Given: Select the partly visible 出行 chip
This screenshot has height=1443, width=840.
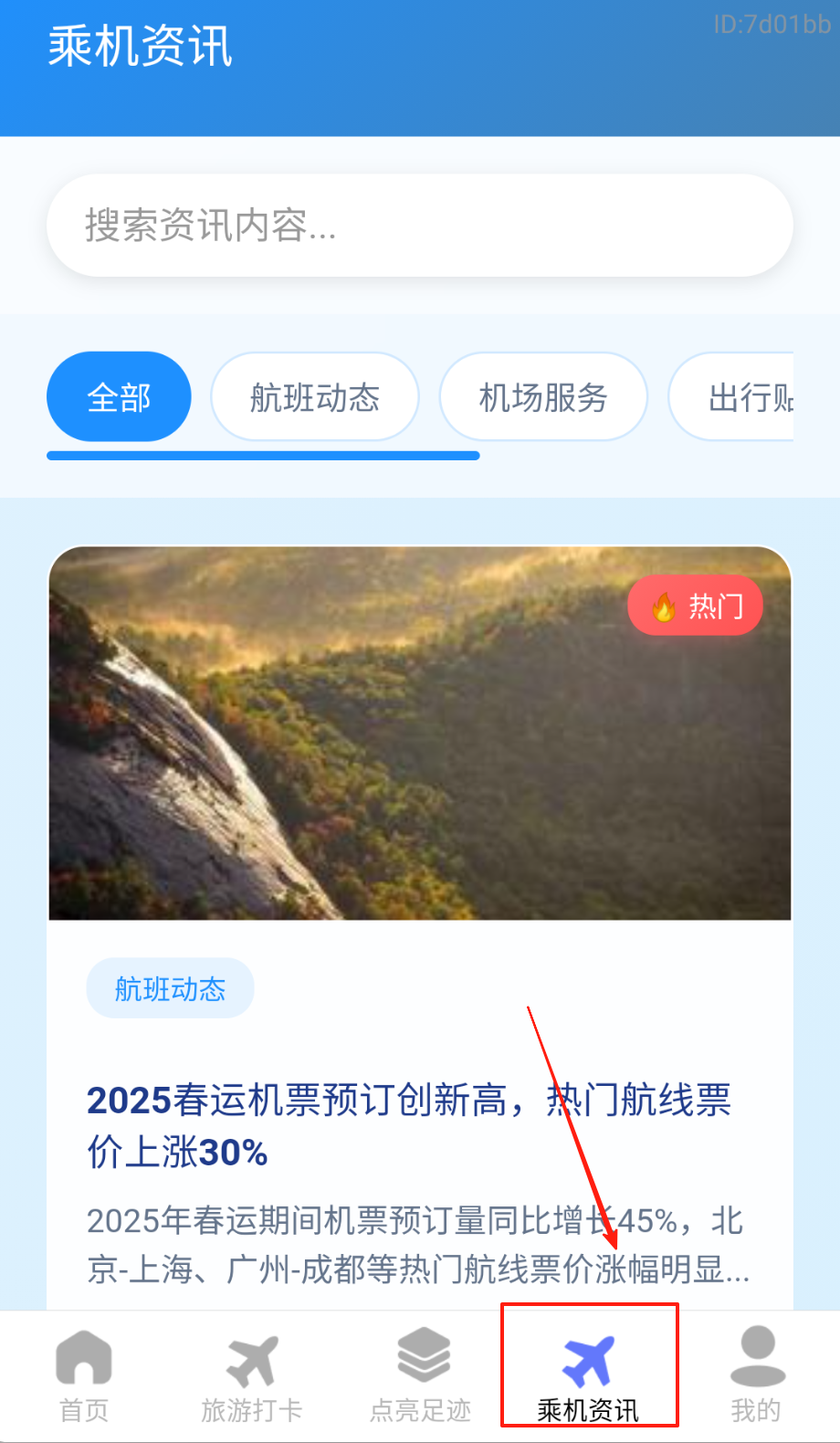Looking at the screenshot, I should click(740, 397).
